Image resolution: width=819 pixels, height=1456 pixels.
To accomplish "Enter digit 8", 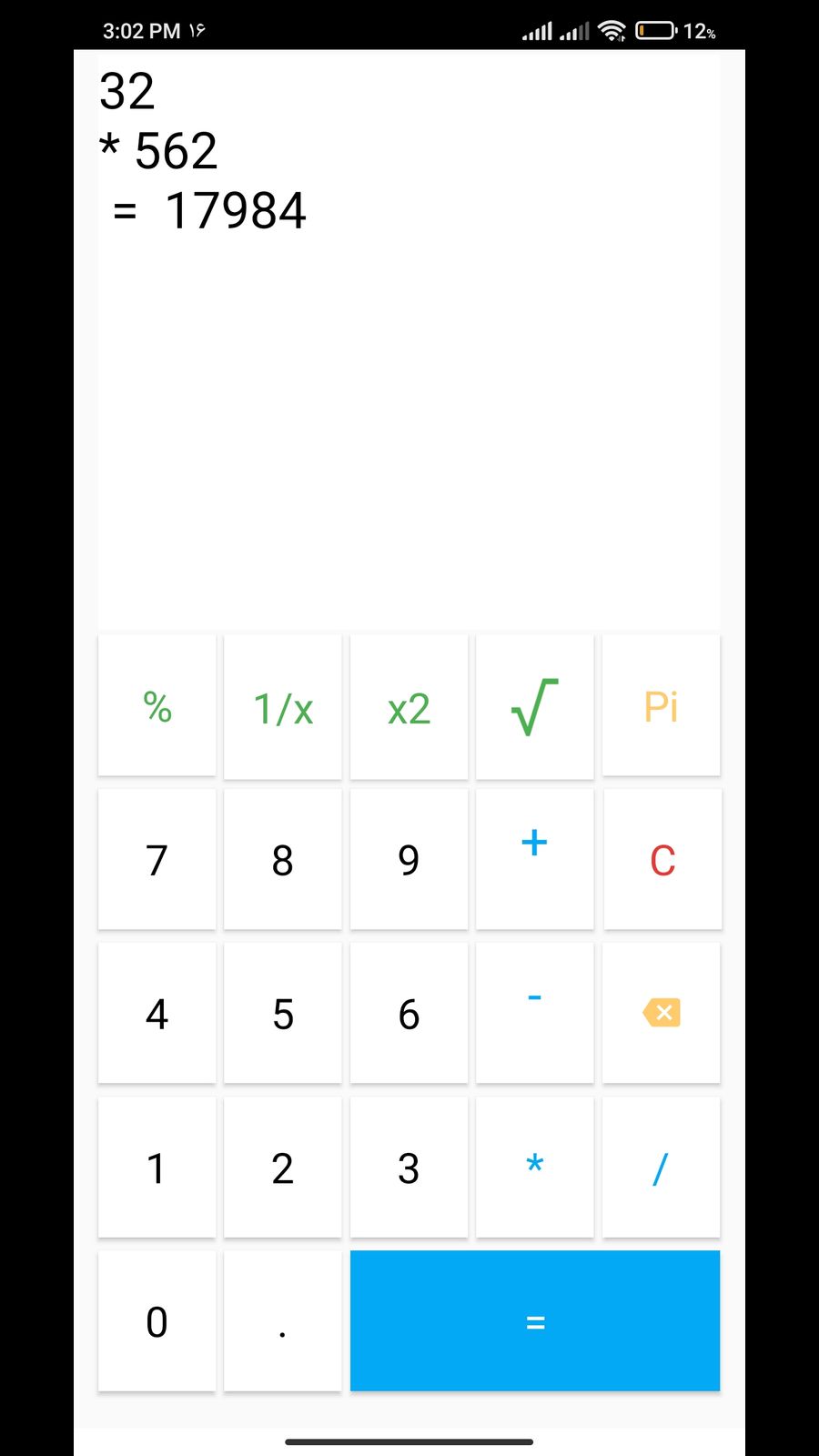I will click(x=282, y=859).
